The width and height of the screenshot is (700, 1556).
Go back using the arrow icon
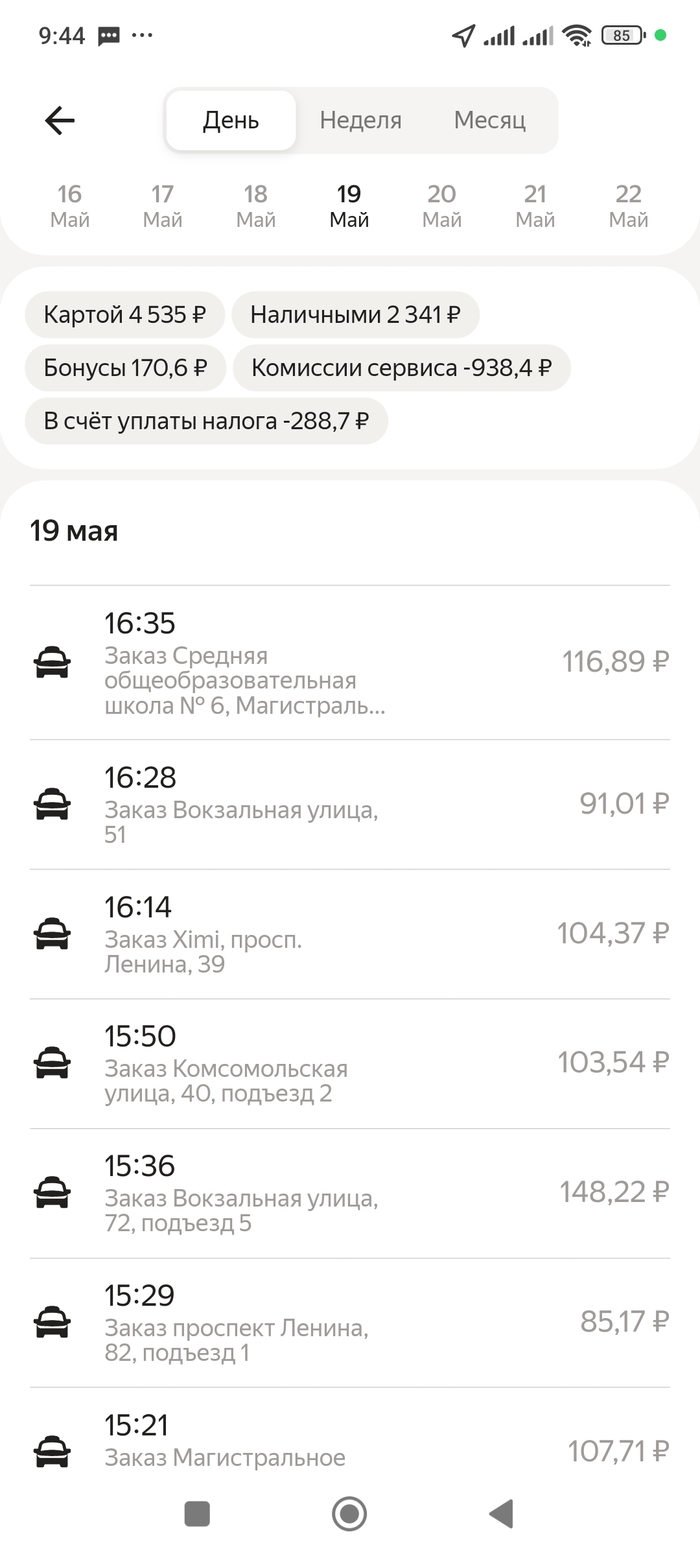(x=60, y=121)
